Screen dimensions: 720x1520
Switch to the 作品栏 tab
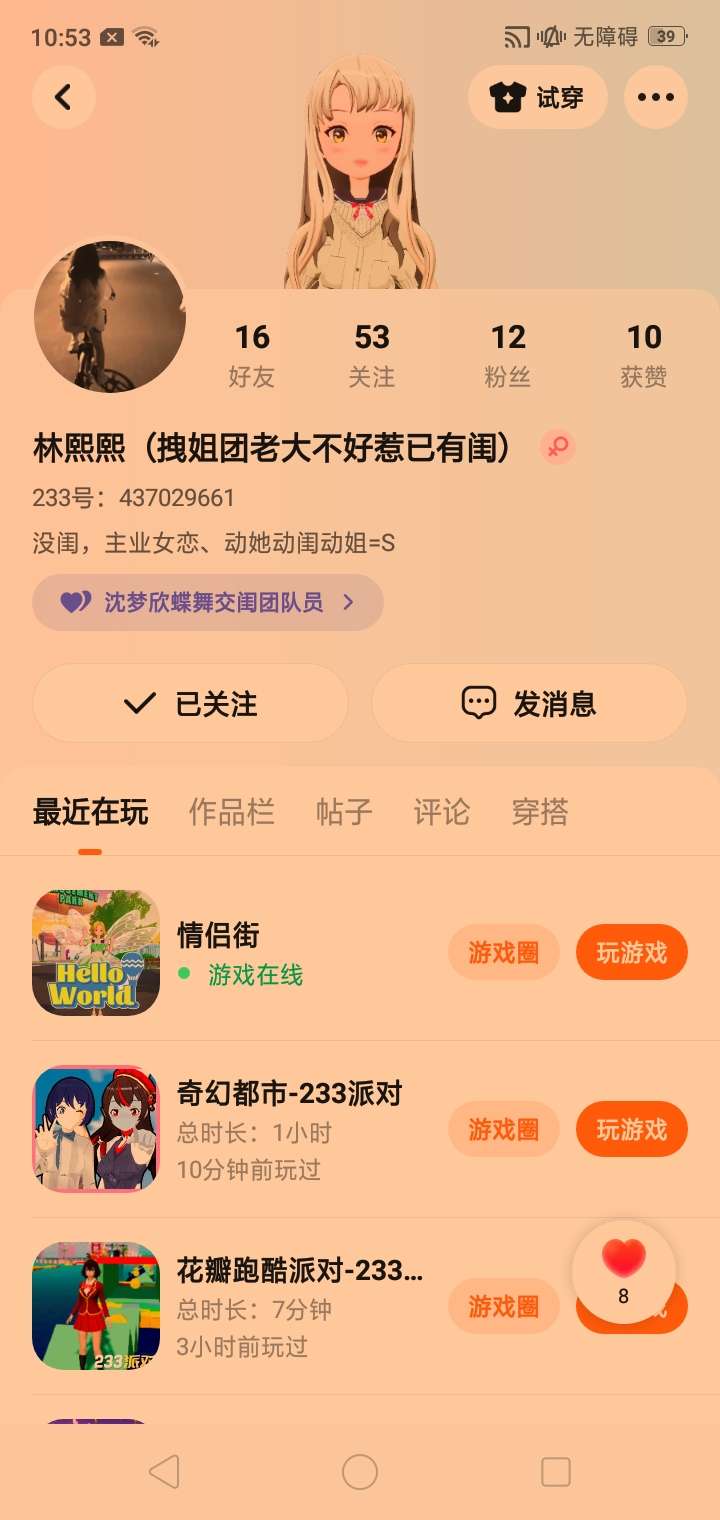(231, 811)
